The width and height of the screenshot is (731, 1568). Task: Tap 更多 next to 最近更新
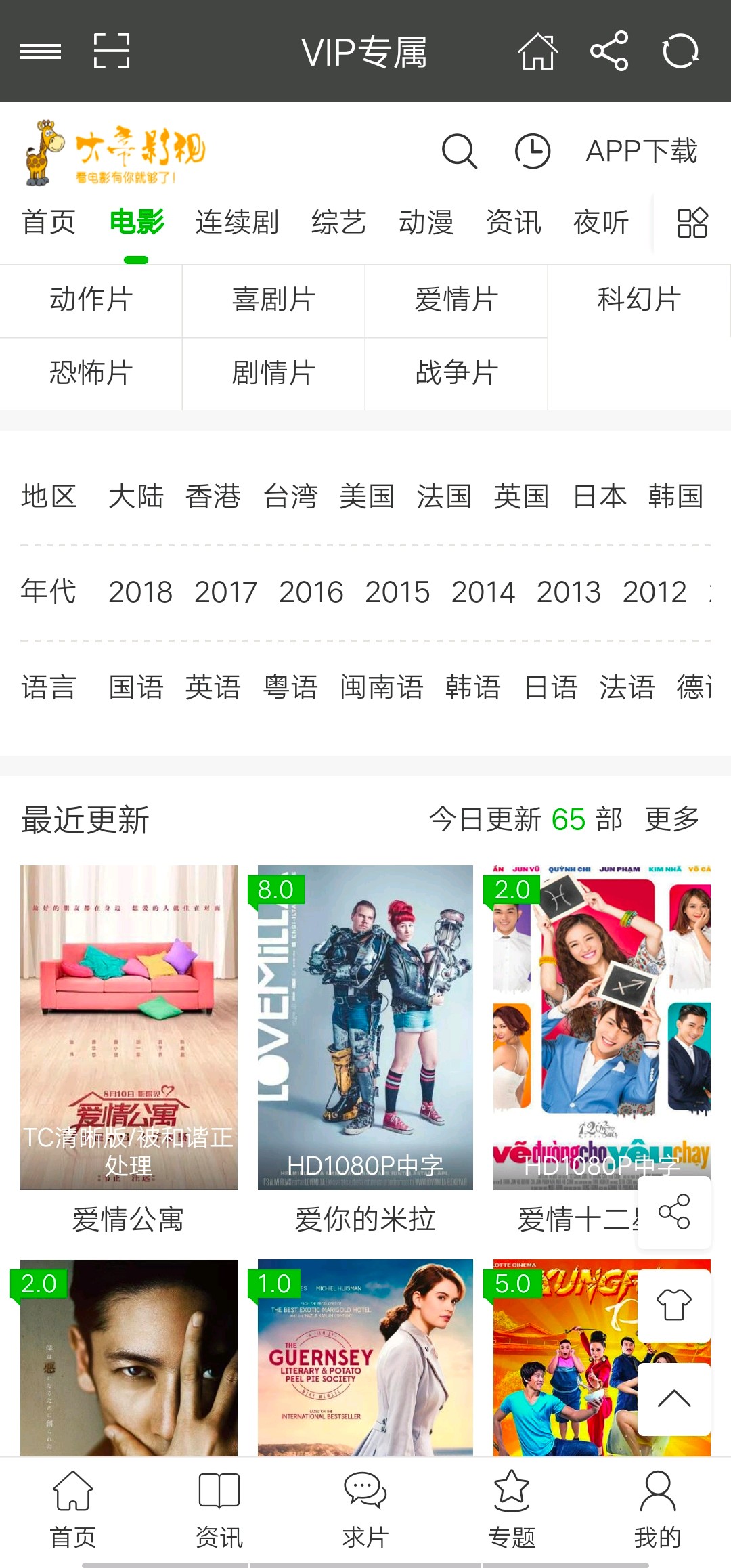pos(671,819)
